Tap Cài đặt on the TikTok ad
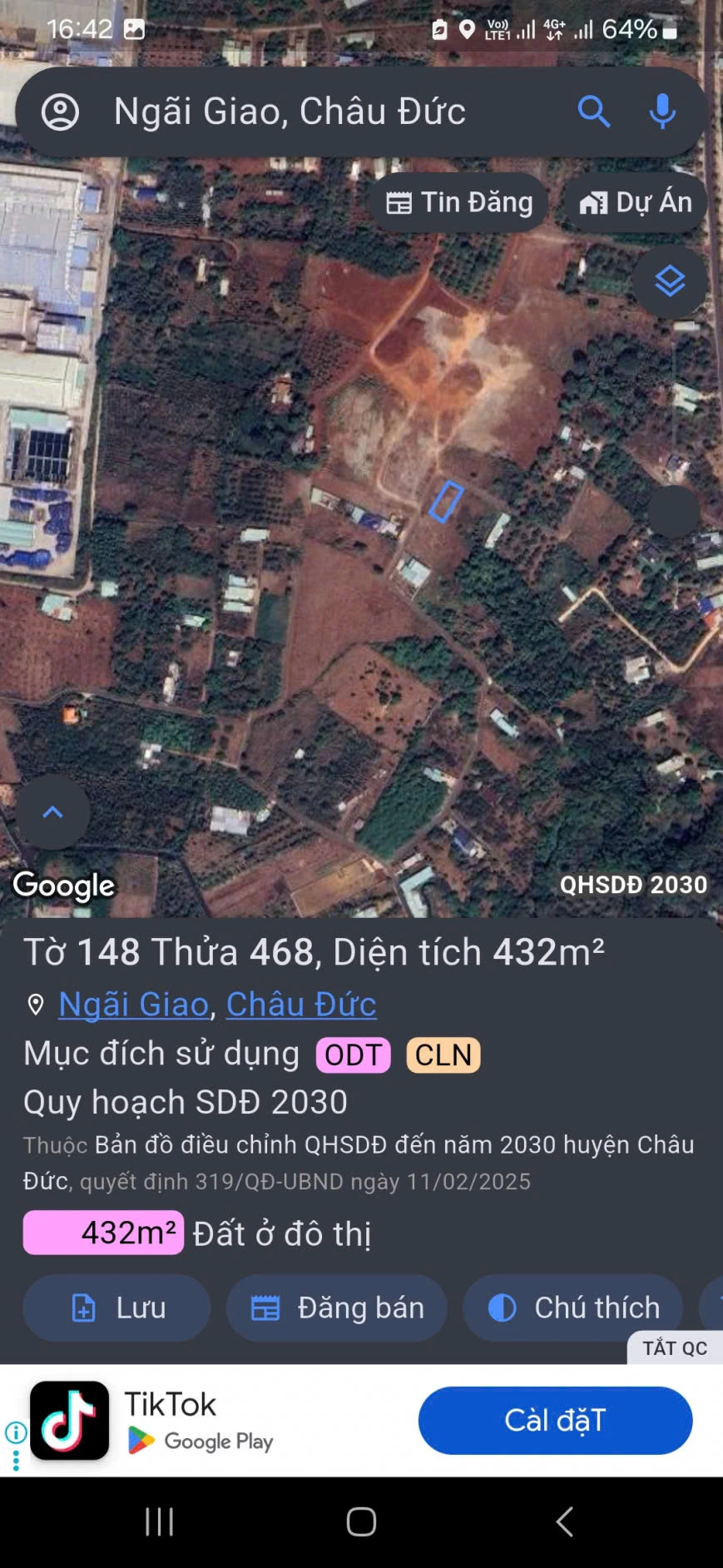The height and width of the screenshot is (1568, 723). point(555,1420)
